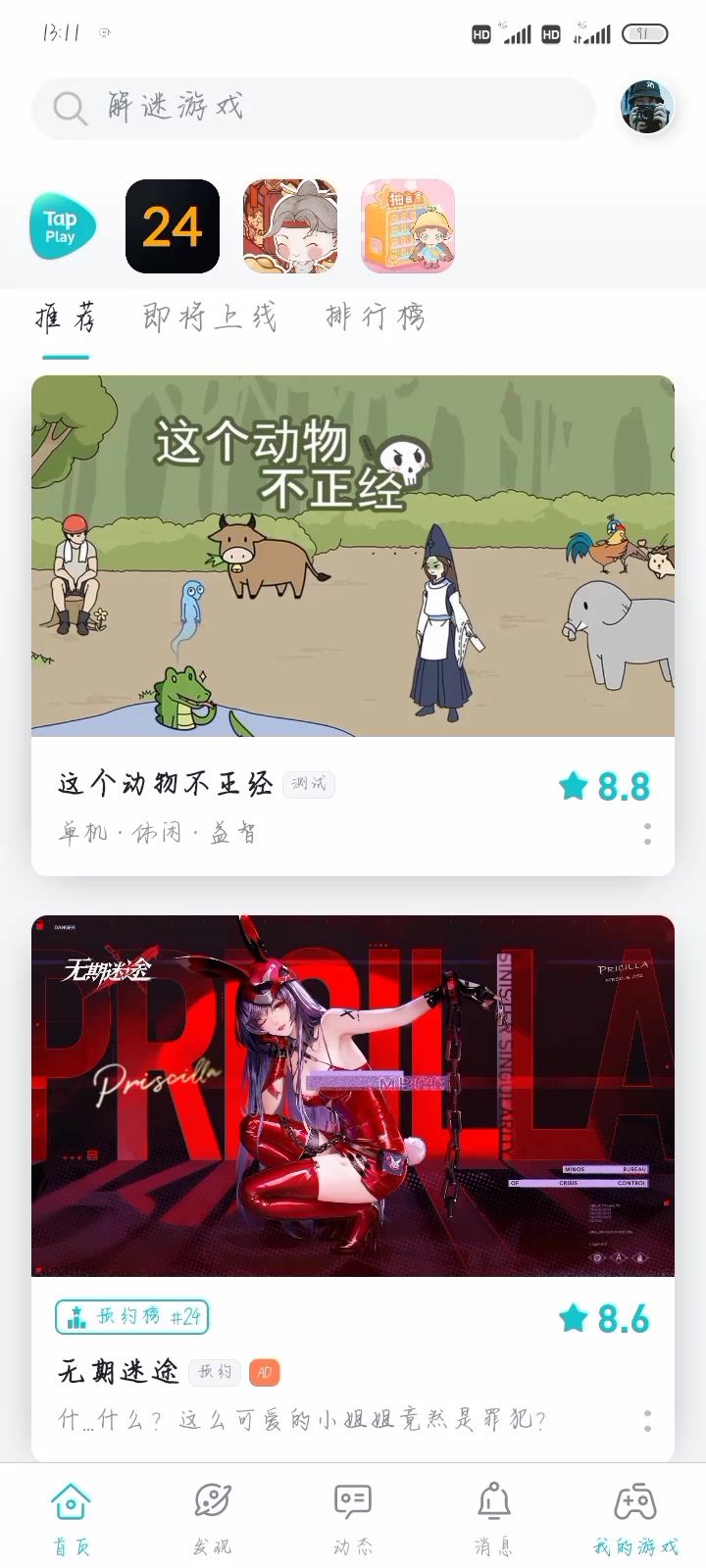Image resolution: width=706 pixels, height=1568 pixels.
Task: Open more options for 无期迷途
Action: pos(647,1420)
